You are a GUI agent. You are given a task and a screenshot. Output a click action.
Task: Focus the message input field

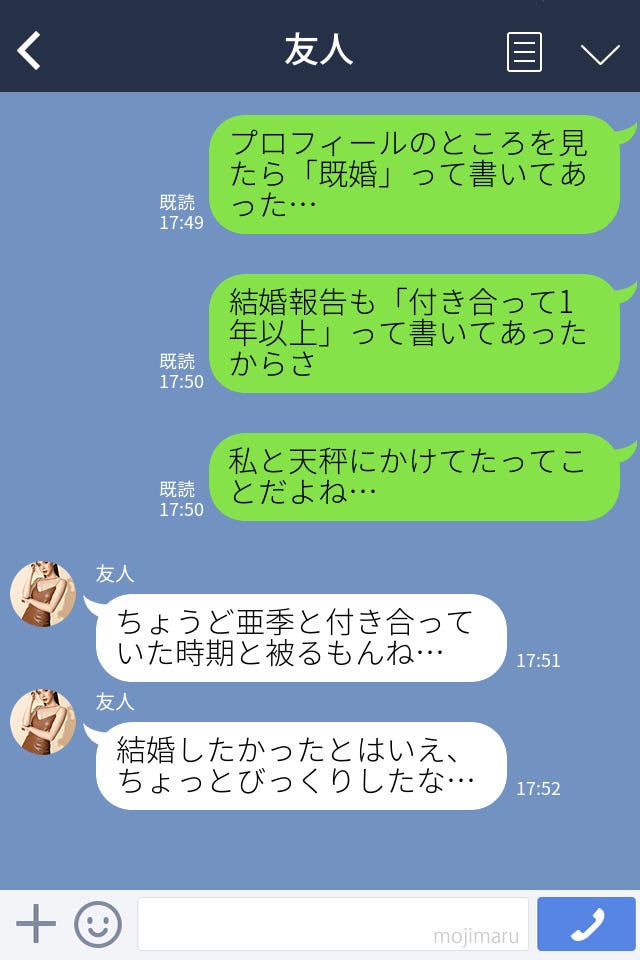(332, 924)
